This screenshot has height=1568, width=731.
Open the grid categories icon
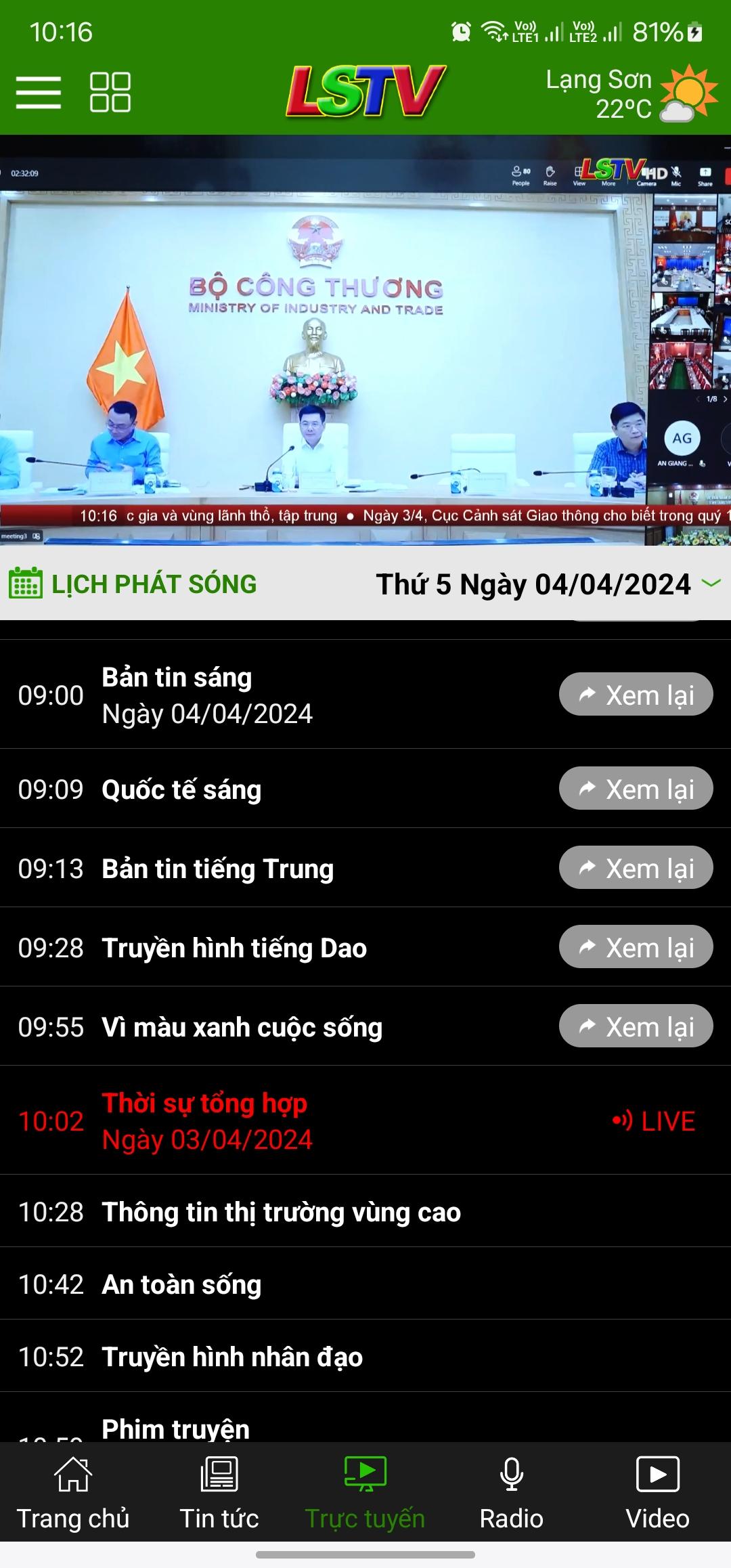110,92
